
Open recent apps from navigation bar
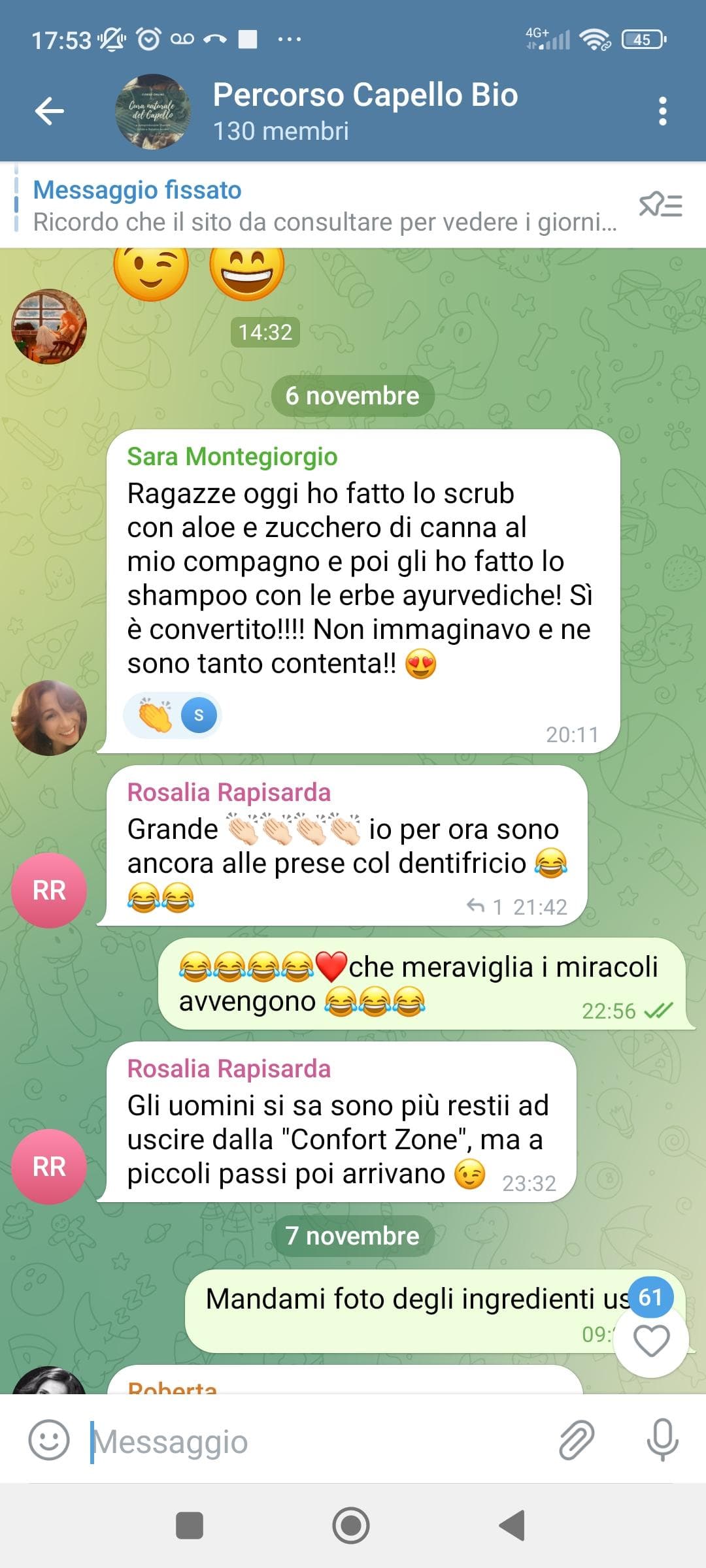coord(190,1526)
